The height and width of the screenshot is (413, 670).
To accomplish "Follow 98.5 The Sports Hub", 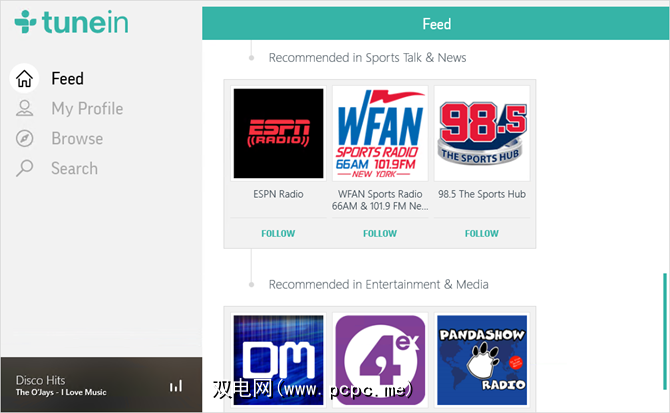I will click(482, 233).
